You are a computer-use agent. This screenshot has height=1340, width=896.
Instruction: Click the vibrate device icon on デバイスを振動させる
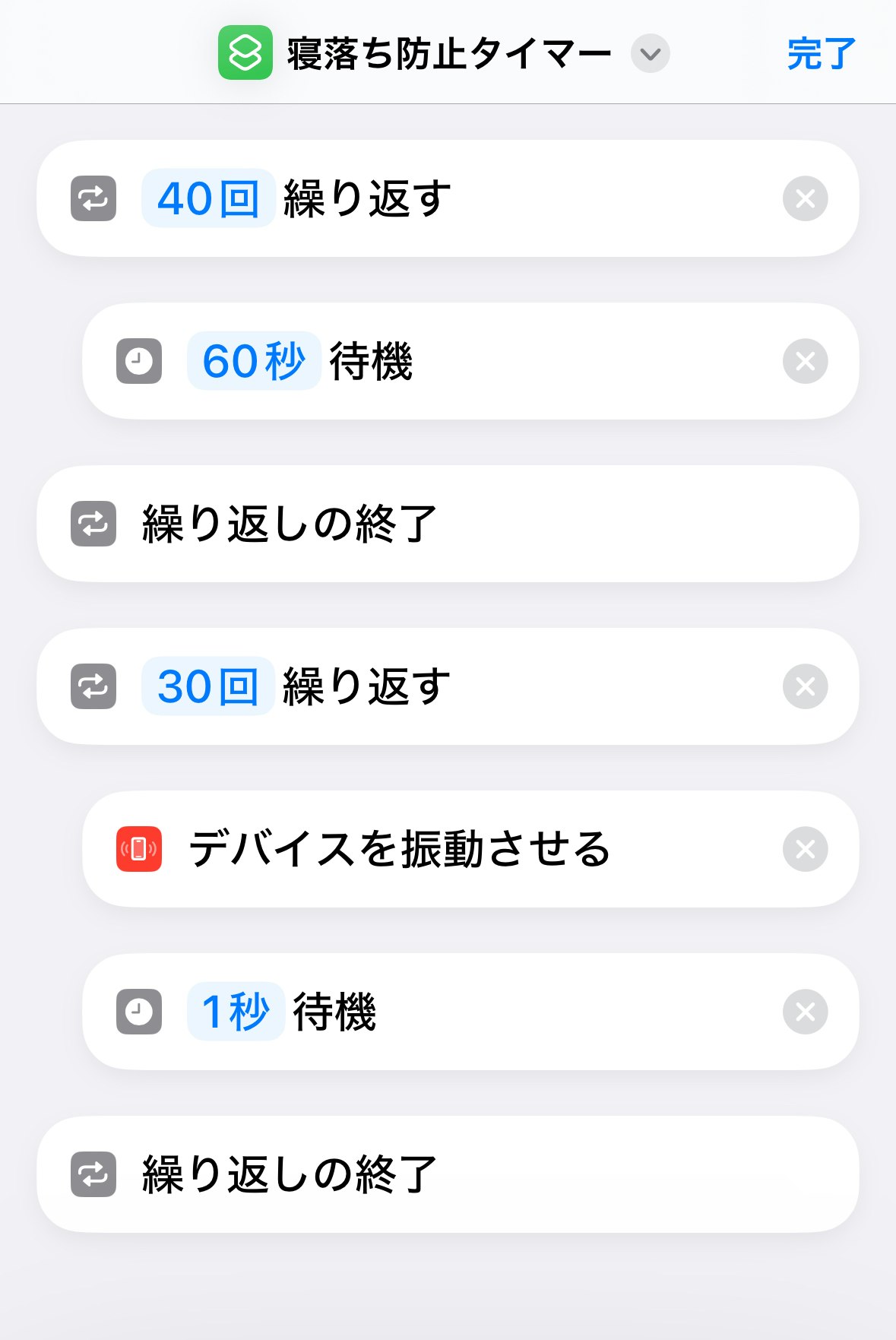pos(138,849)
